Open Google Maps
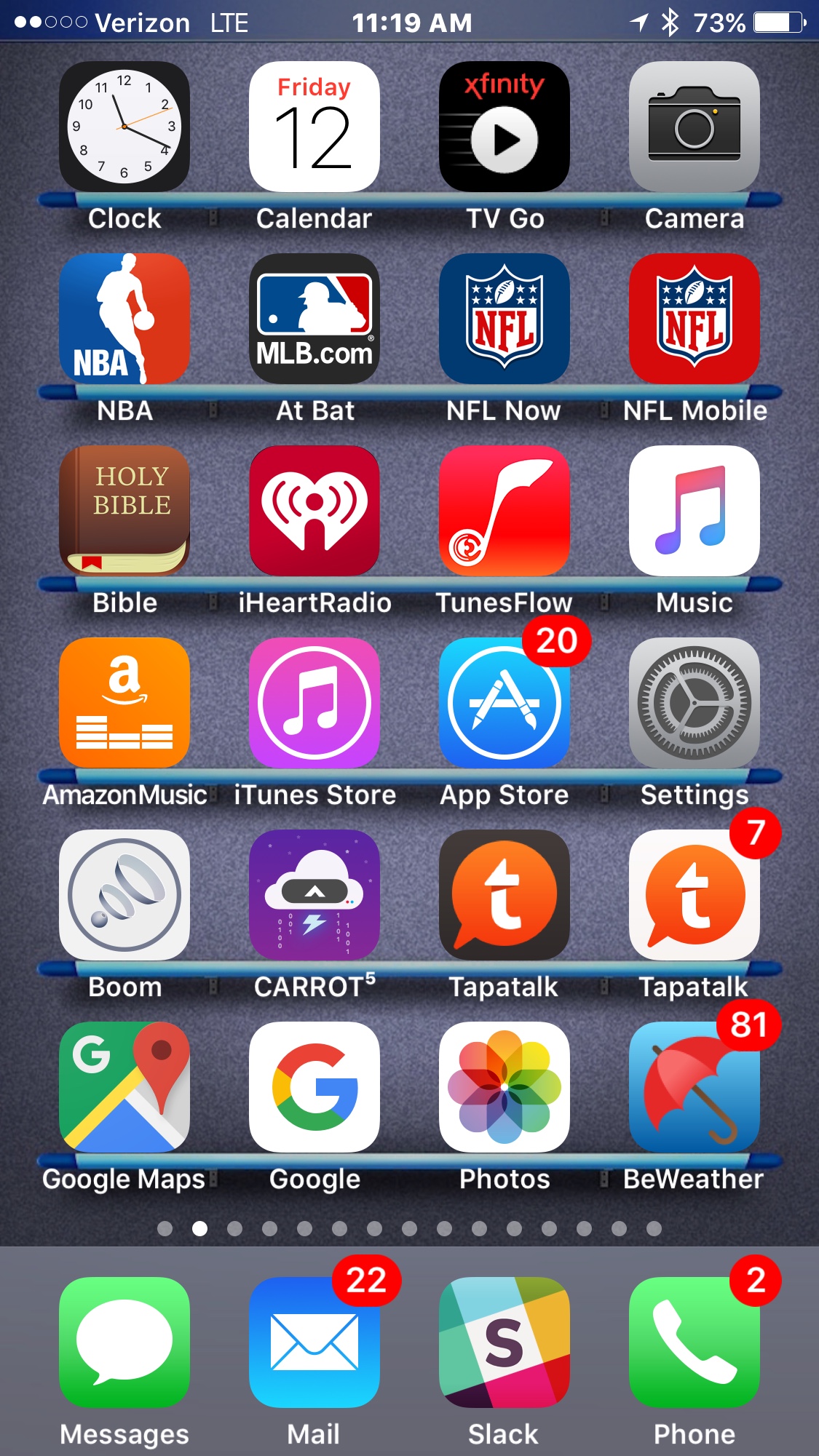The height and width of the screenshot is (1456, 819). coord(124,1087)
